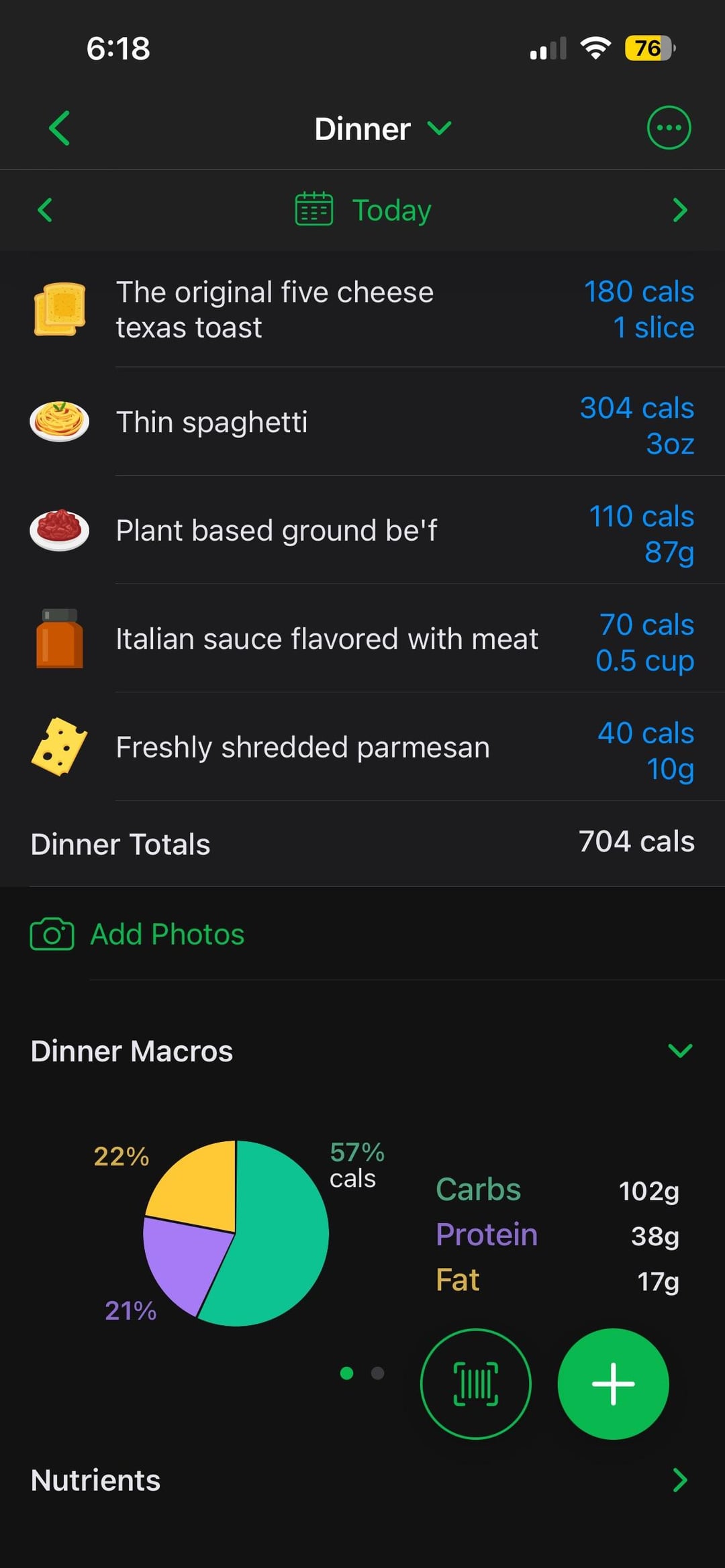Open the Thin spaghetti entry
The width and height of the screenshot is (725, 1568).
pyautogui.click(x=362, y=423)
